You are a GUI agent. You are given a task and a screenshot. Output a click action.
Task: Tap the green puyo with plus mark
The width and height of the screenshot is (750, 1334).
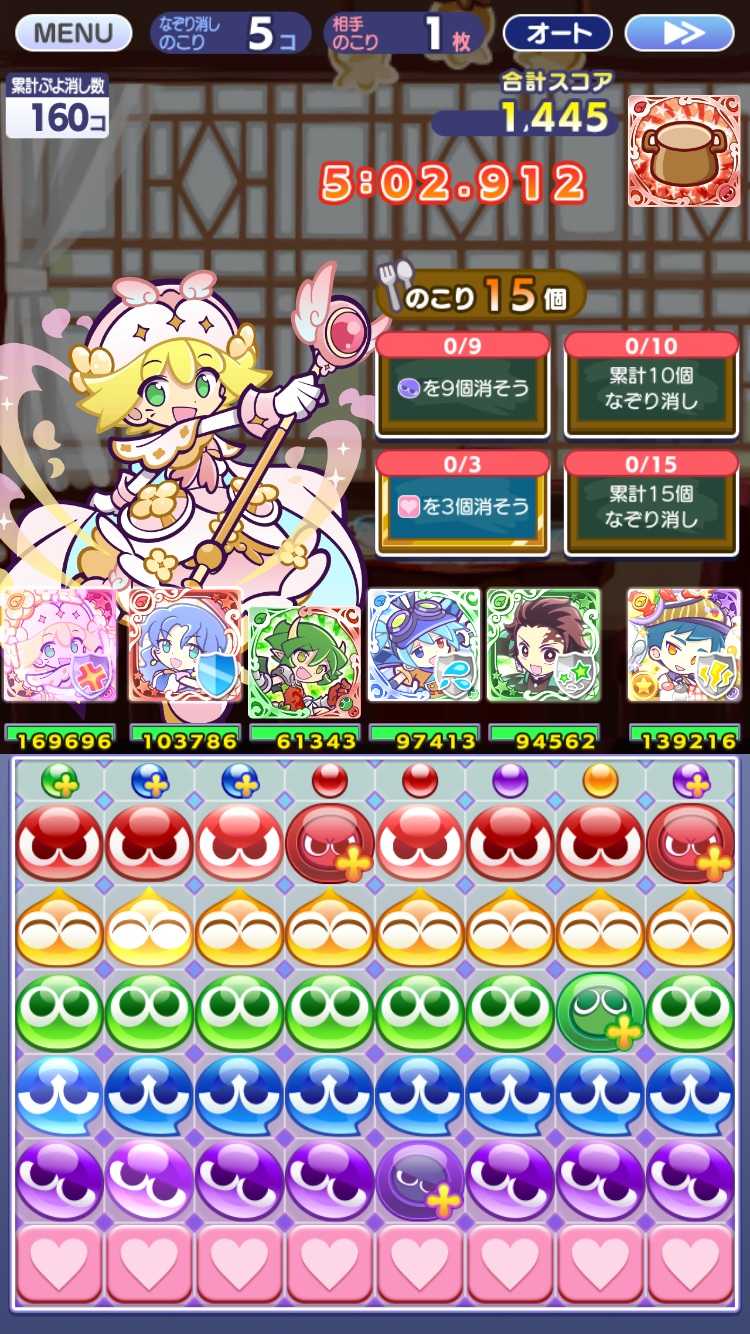[600, 1013]
